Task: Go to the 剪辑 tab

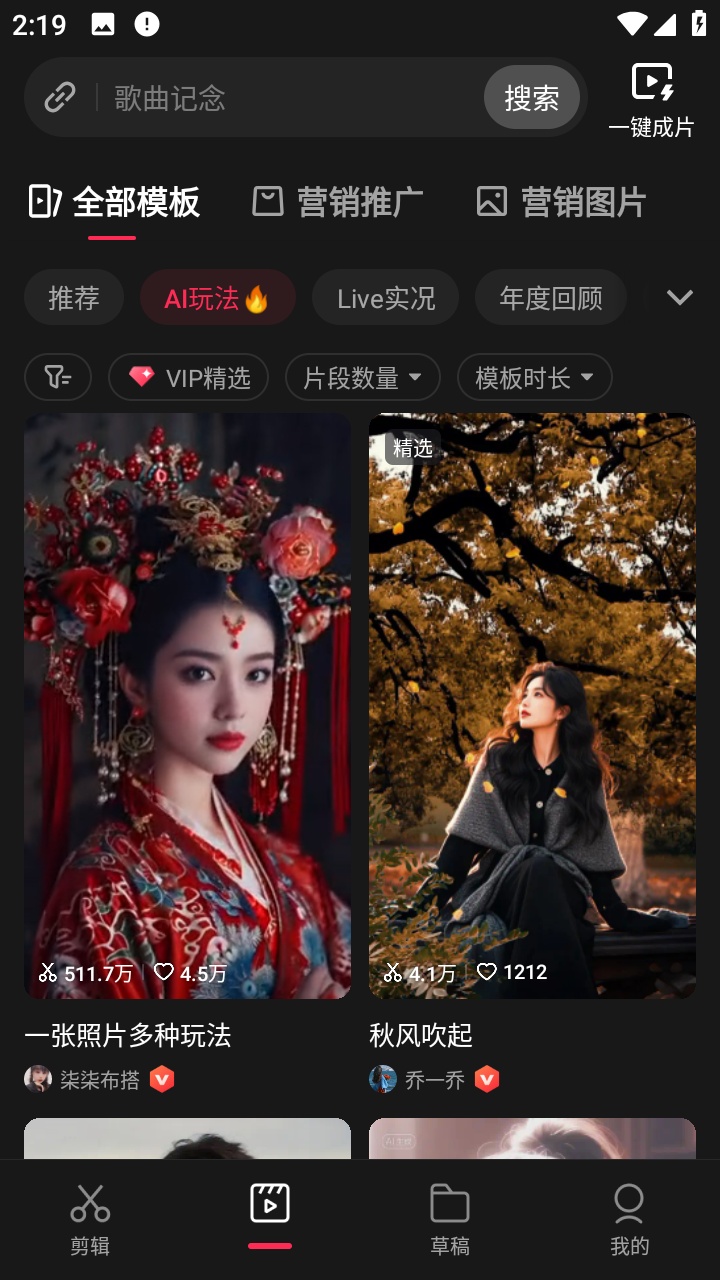Action: pyautogui.click(x=90, y=1216)
